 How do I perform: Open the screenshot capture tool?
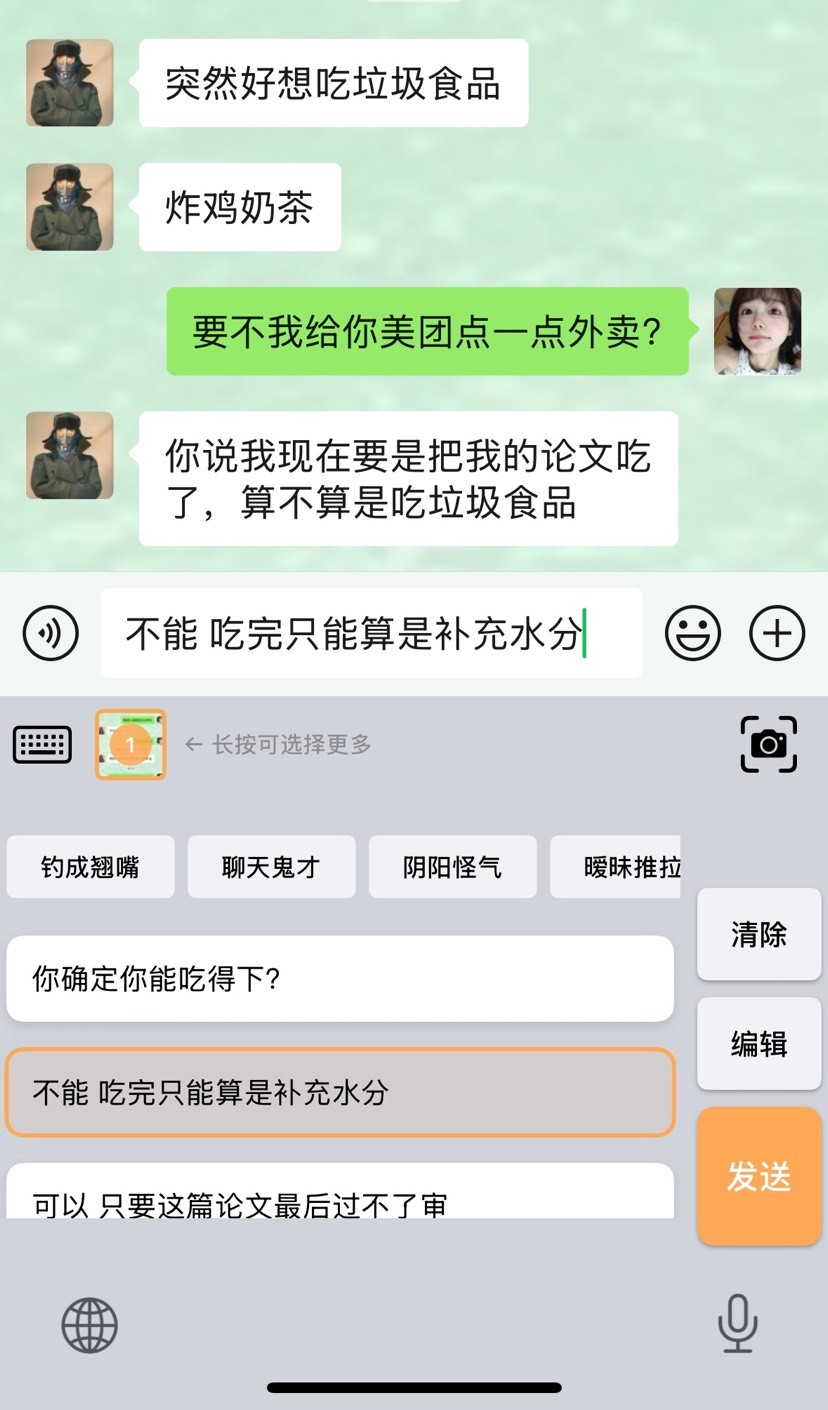(766, 744)
